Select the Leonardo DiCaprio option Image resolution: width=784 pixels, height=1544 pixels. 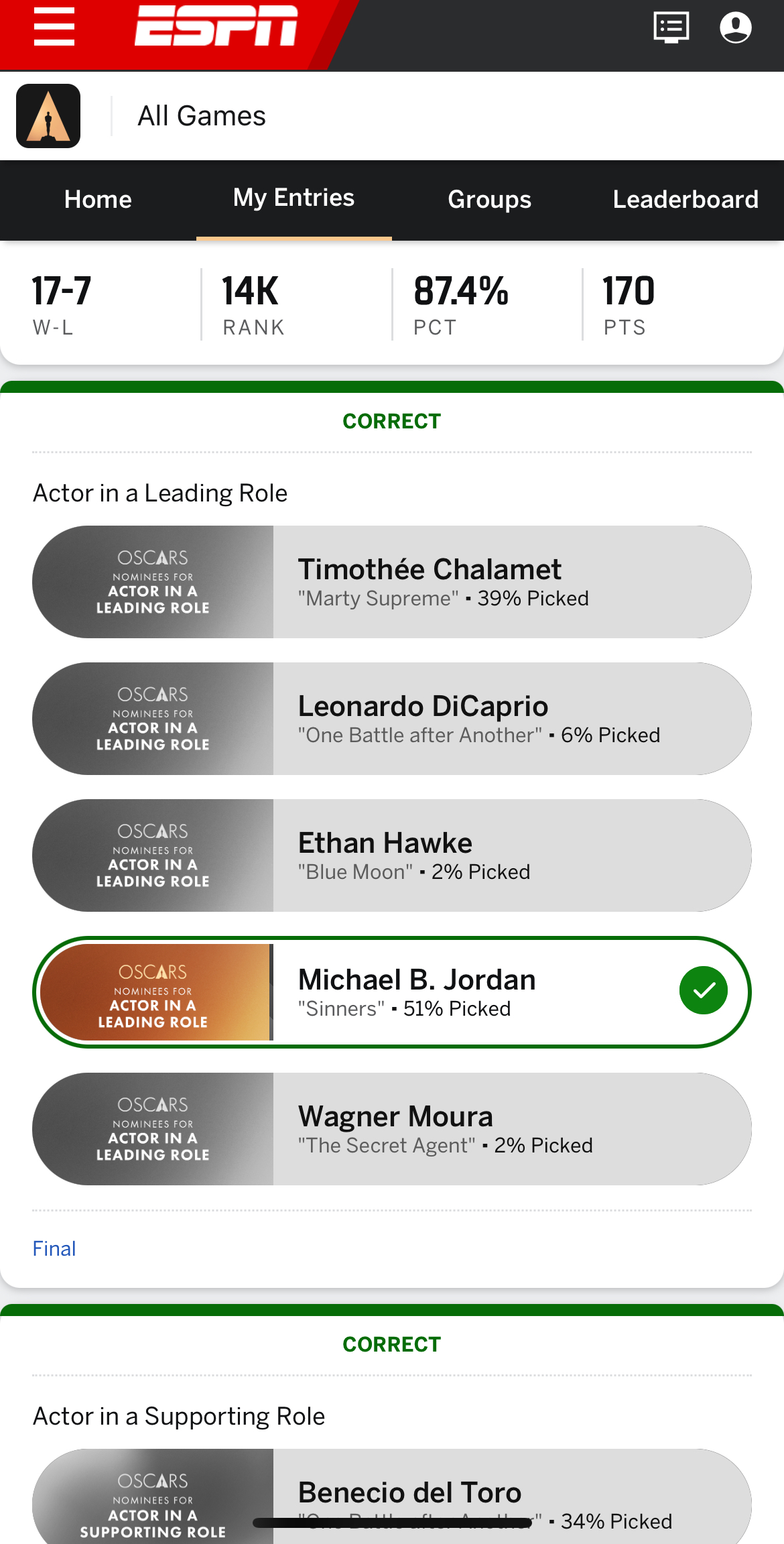391,719
